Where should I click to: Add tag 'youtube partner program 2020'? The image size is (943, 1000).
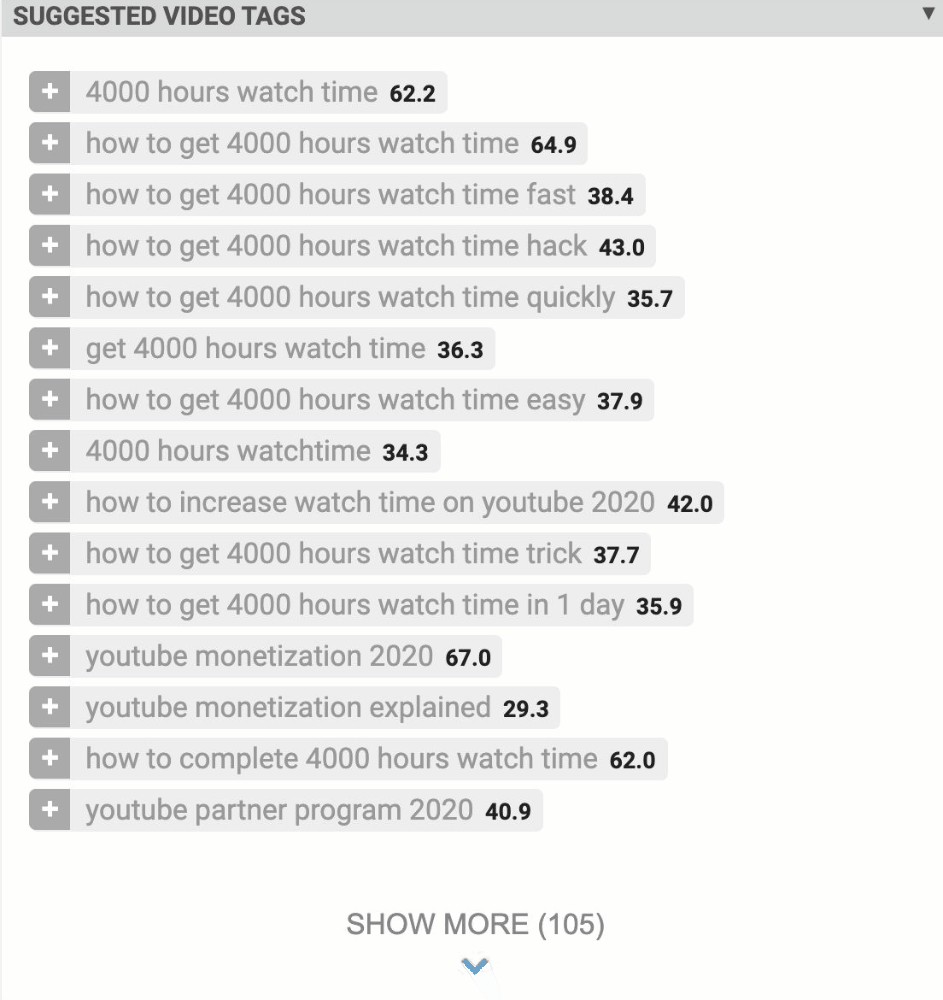click(49, 809)
